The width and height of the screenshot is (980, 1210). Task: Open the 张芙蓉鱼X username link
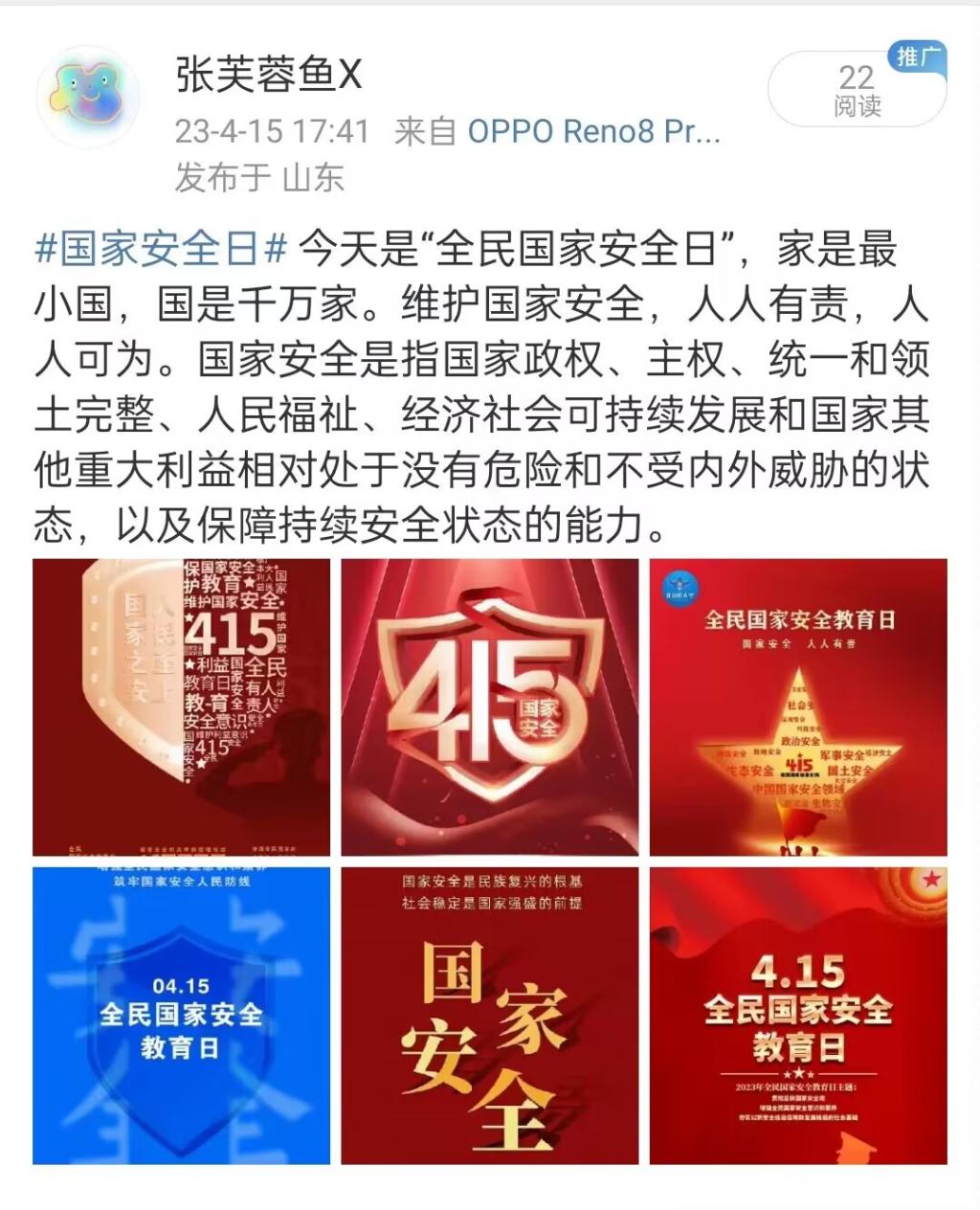(x=269, y=75)
